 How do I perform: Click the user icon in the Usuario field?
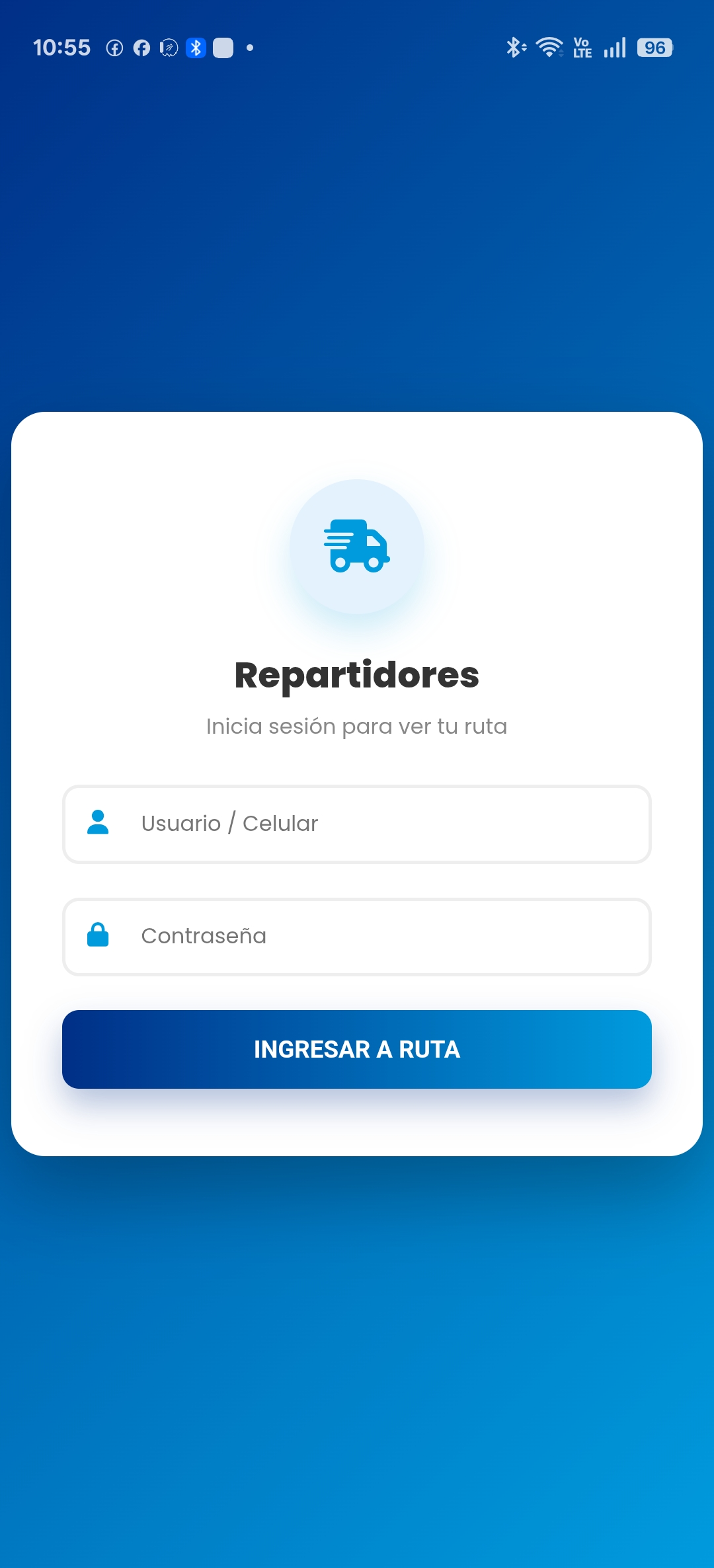(x=98, y=824)
